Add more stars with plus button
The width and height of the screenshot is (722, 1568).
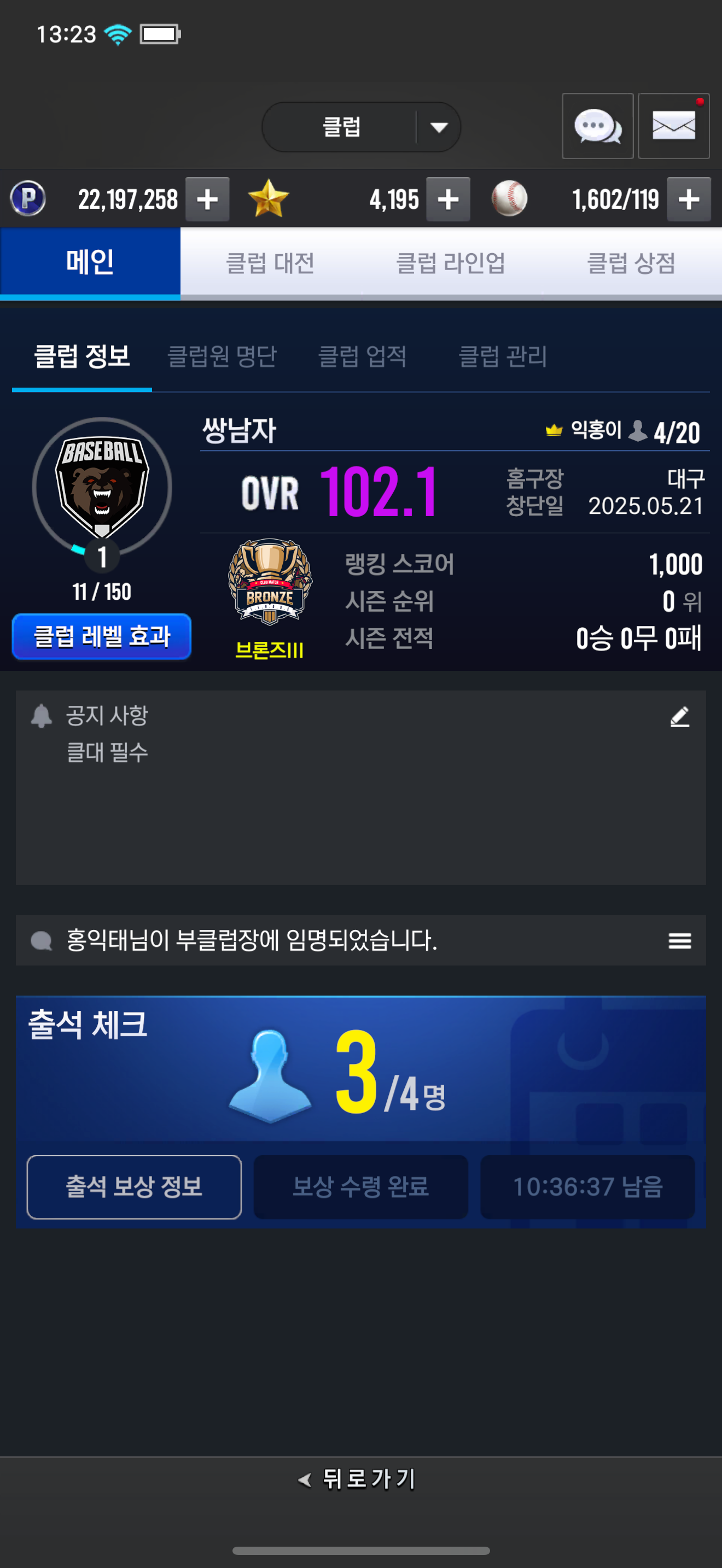tap(448, 199)
